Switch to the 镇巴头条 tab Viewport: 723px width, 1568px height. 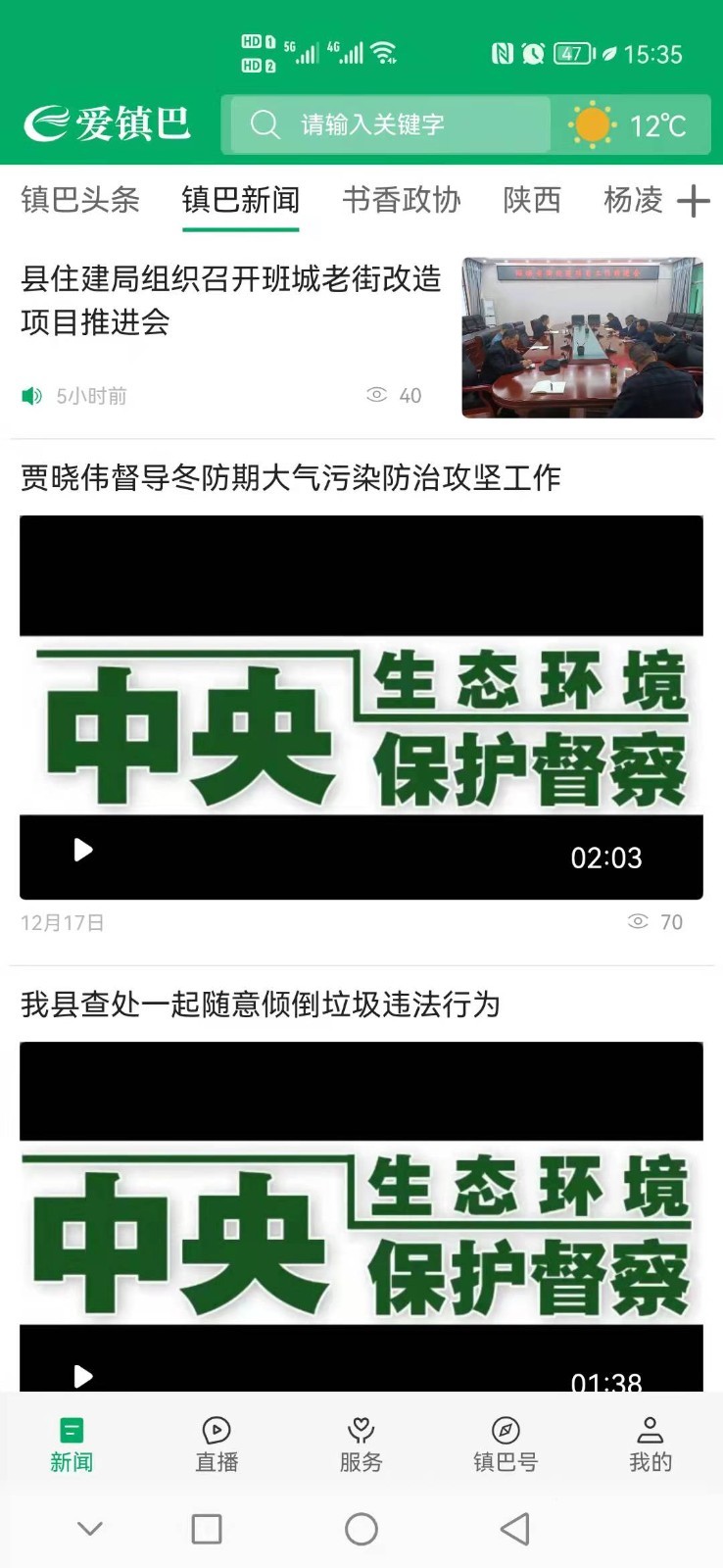[x=80, y=200]
